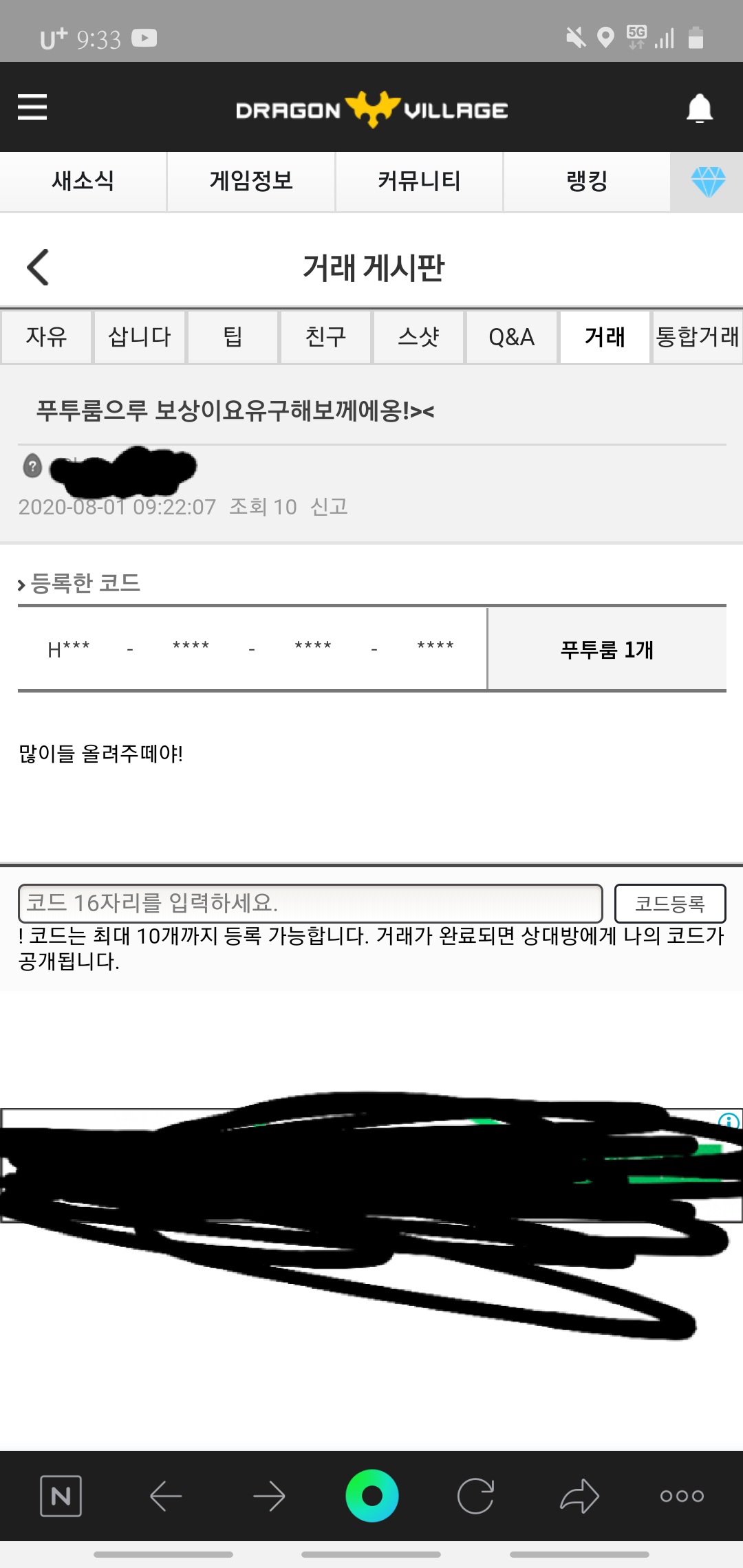Screen dimensions: 743x1568
Task: Open the 랭킹 menu
Action: coord(587,182)
